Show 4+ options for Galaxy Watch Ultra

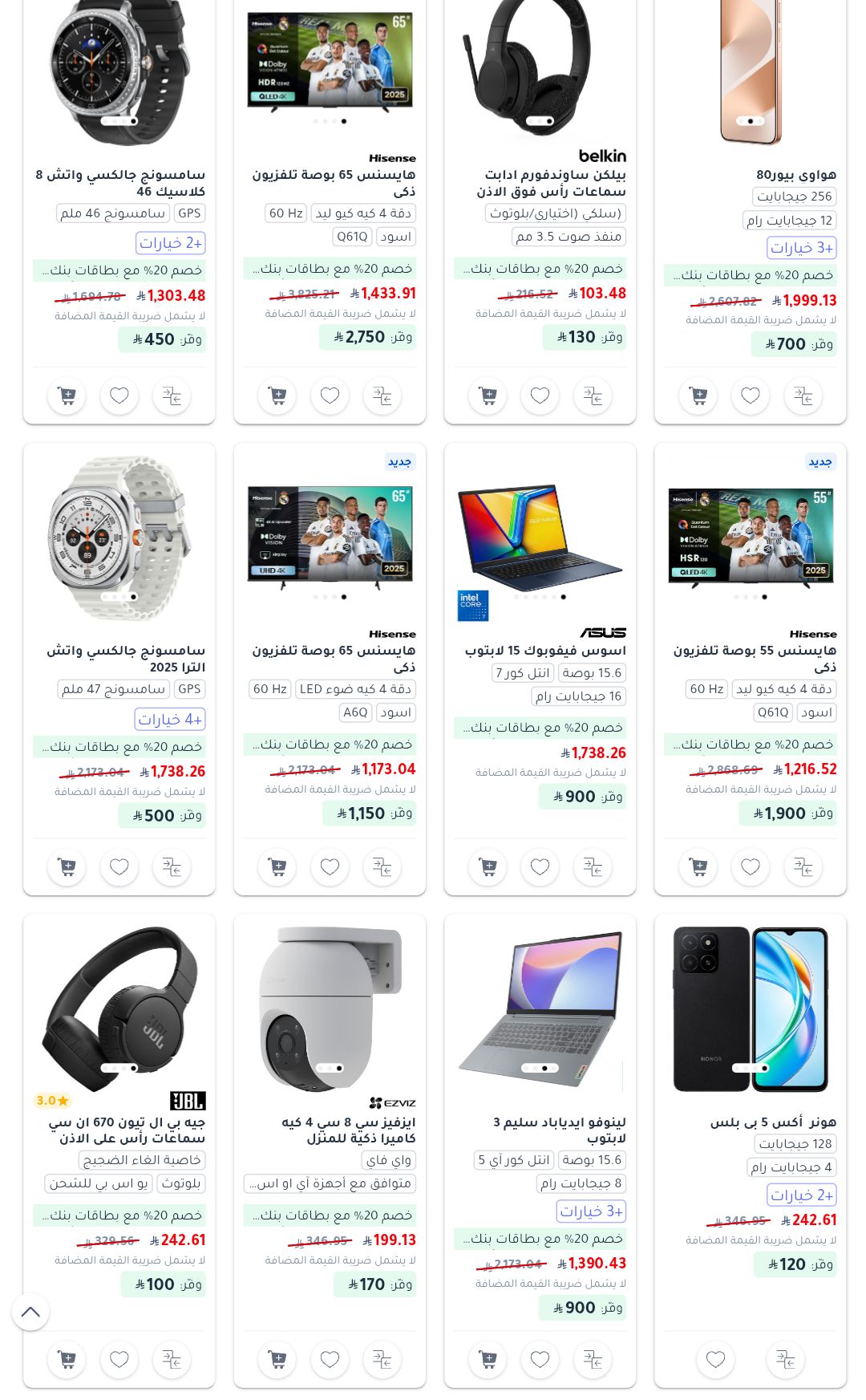coord(170,719)
